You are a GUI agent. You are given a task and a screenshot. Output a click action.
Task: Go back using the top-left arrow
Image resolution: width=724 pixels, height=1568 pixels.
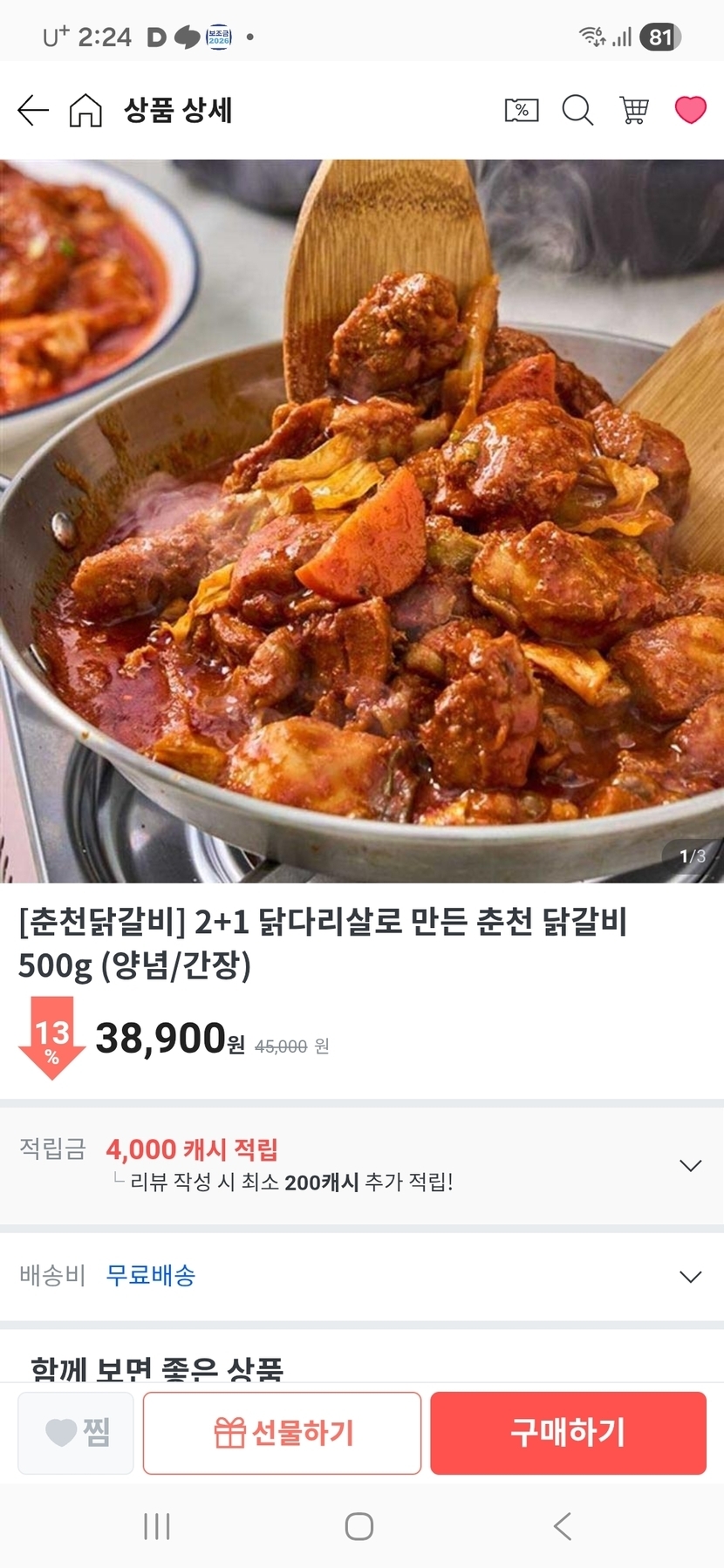point(33,111)
